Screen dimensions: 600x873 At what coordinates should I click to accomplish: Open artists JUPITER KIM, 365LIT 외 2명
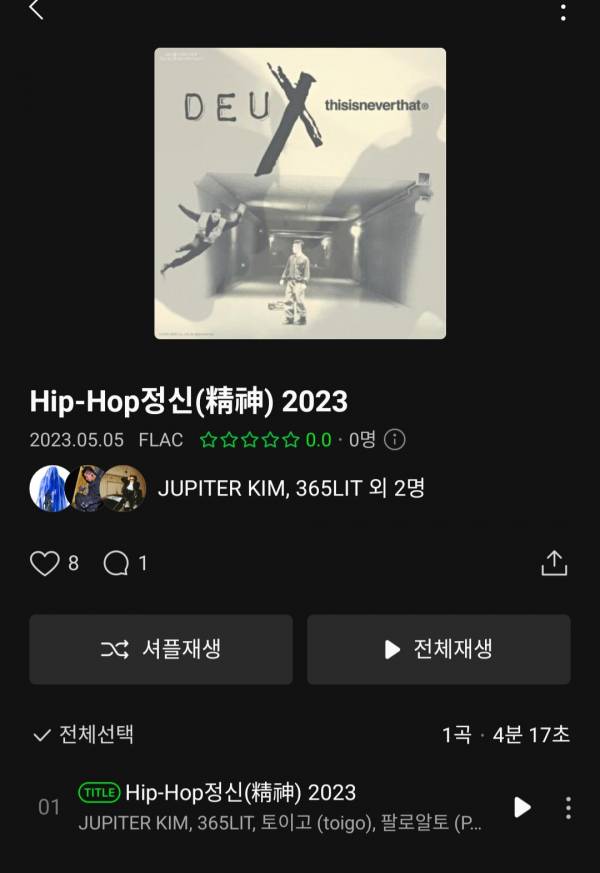[x=290, y=488]
